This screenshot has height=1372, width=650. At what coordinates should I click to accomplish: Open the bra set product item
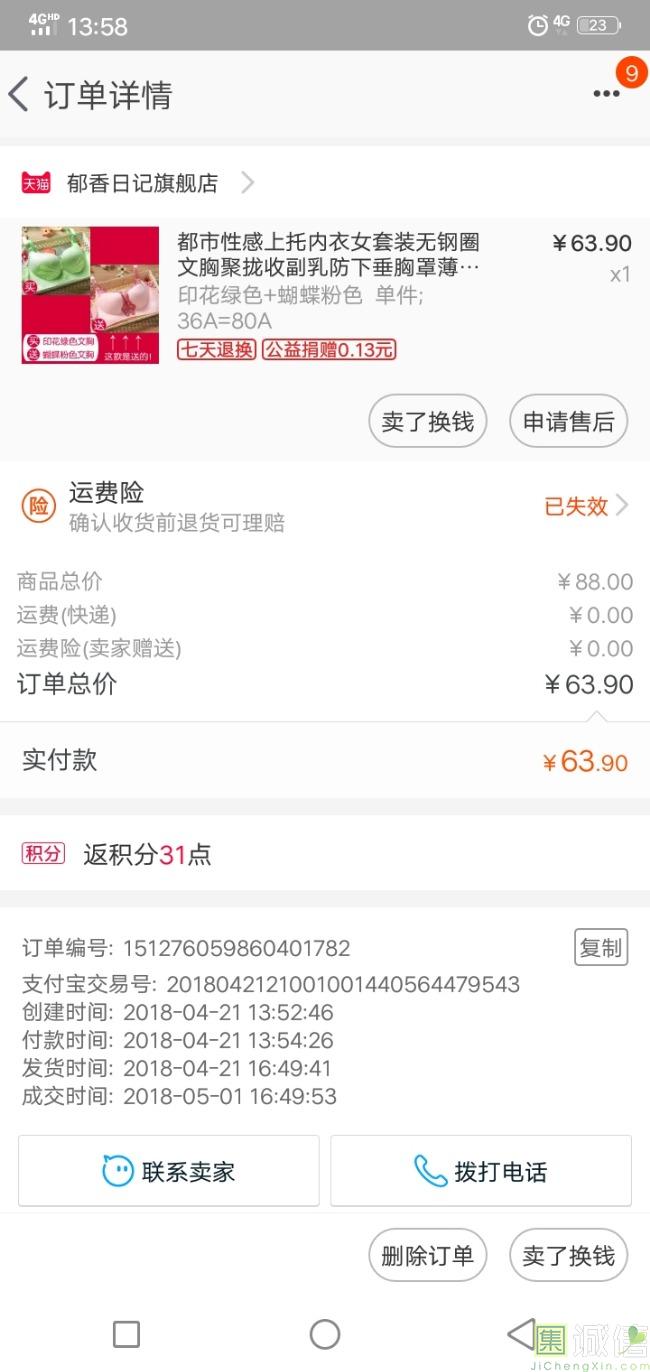click(325, 295)
